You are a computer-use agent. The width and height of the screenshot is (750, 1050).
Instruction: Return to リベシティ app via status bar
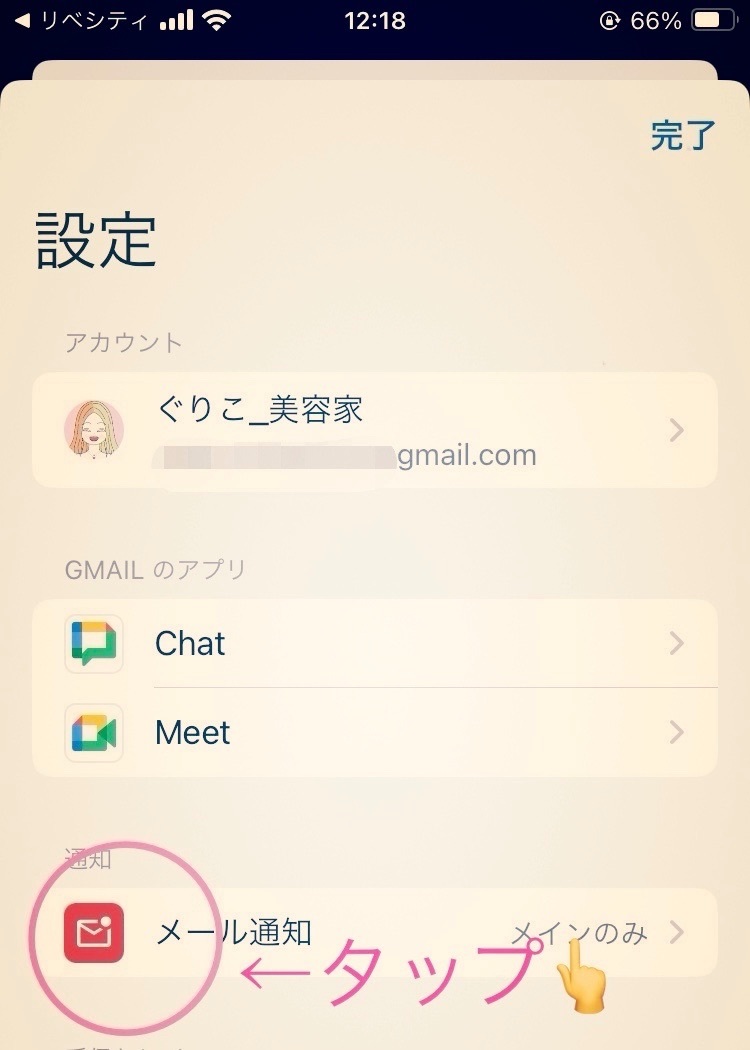80,21
